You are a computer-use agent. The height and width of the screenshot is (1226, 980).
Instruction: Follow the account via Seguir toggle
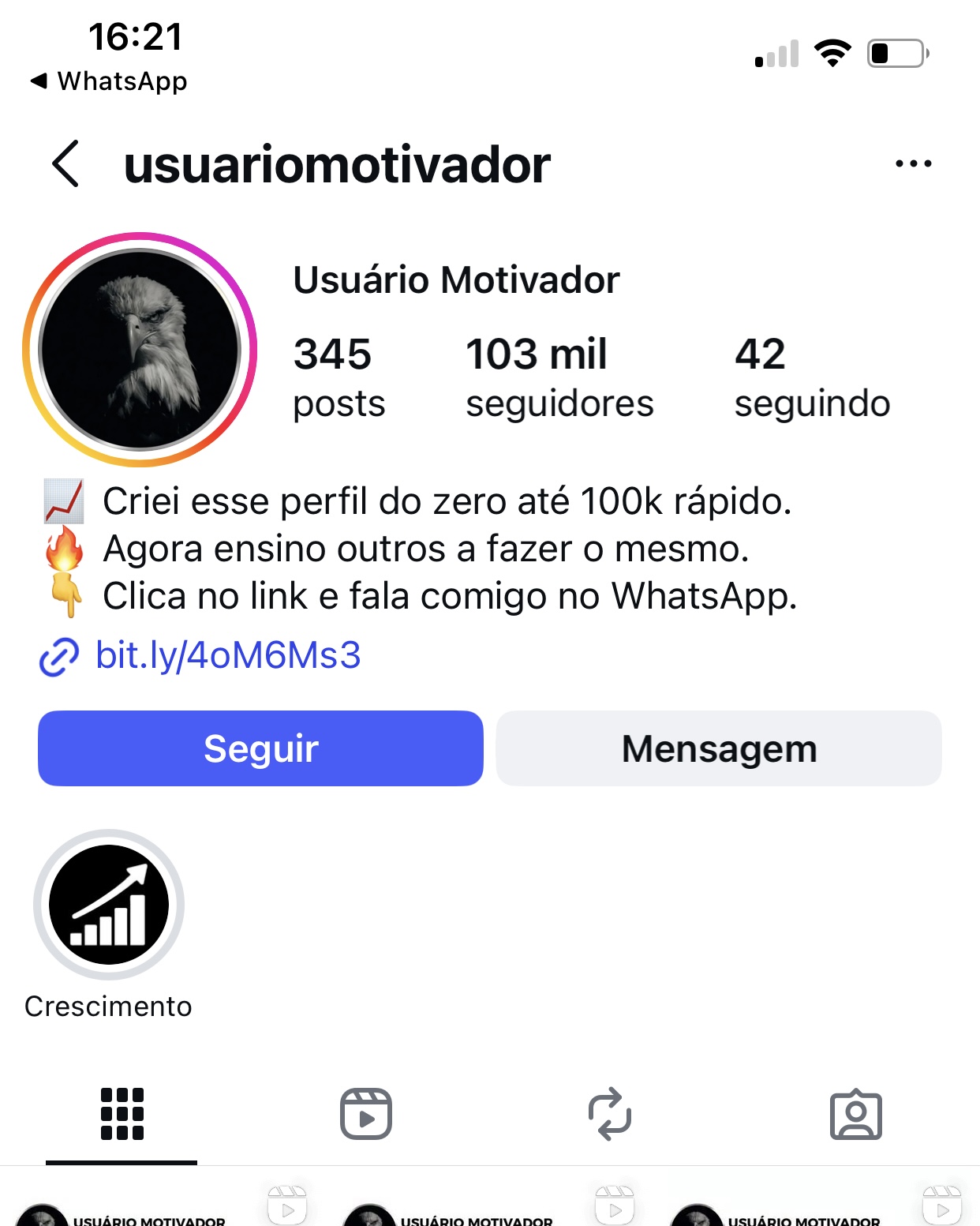tap(260, 748)
